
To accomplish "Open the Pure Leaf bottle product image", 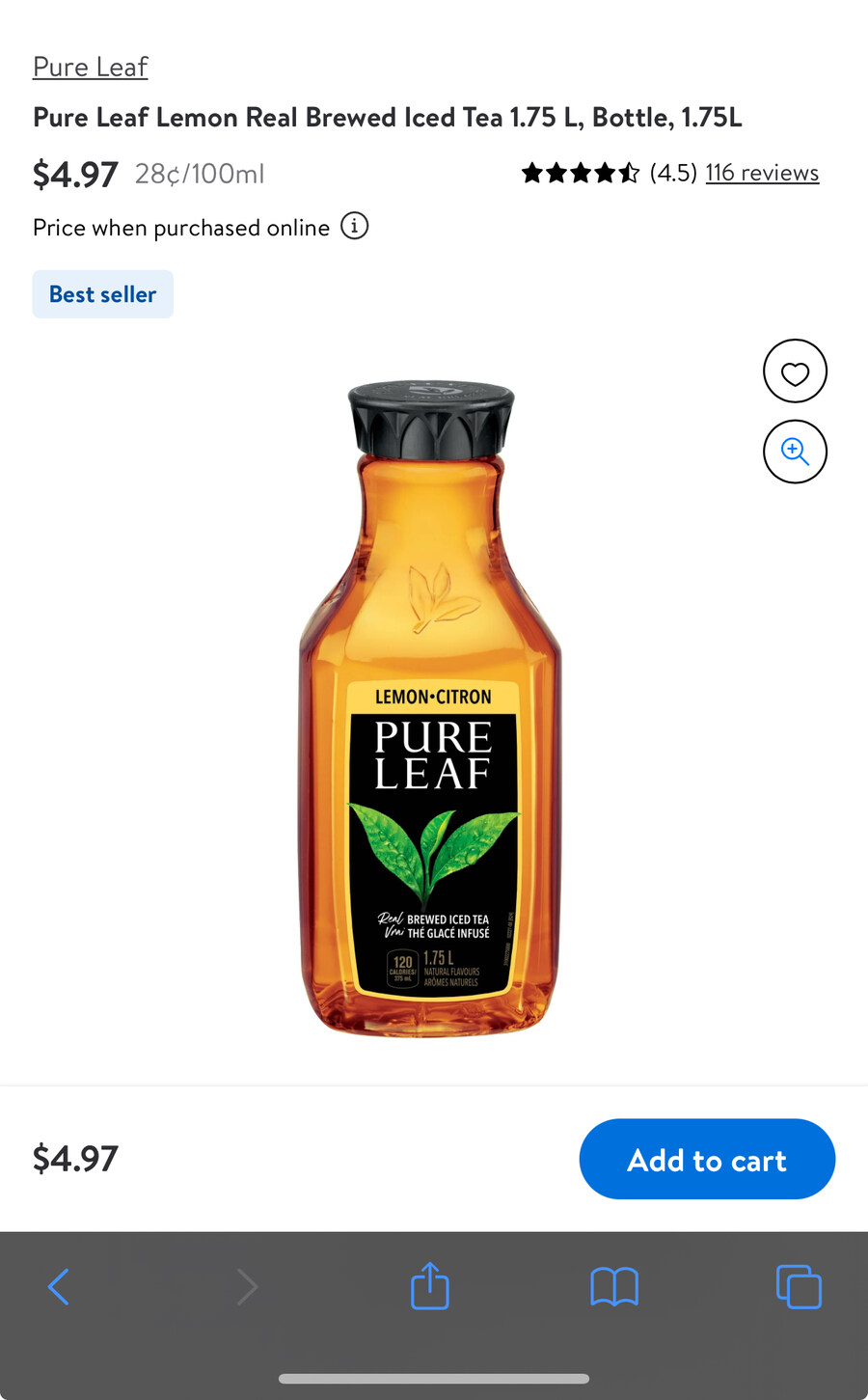I will click(x=431, y=709).
